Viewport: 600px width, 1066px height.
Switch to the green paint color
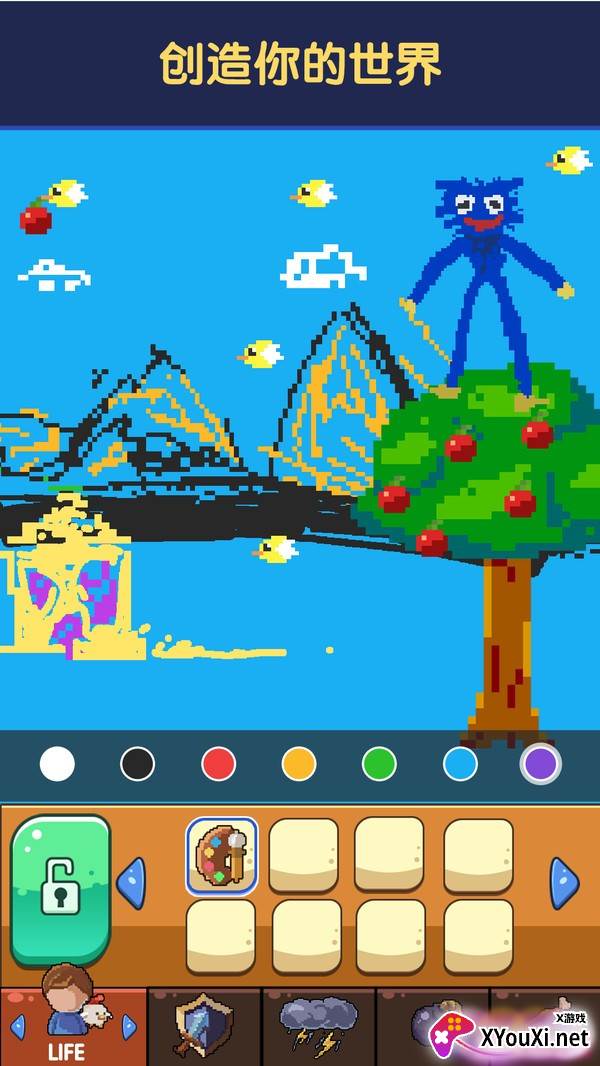(x=379, y=763)
